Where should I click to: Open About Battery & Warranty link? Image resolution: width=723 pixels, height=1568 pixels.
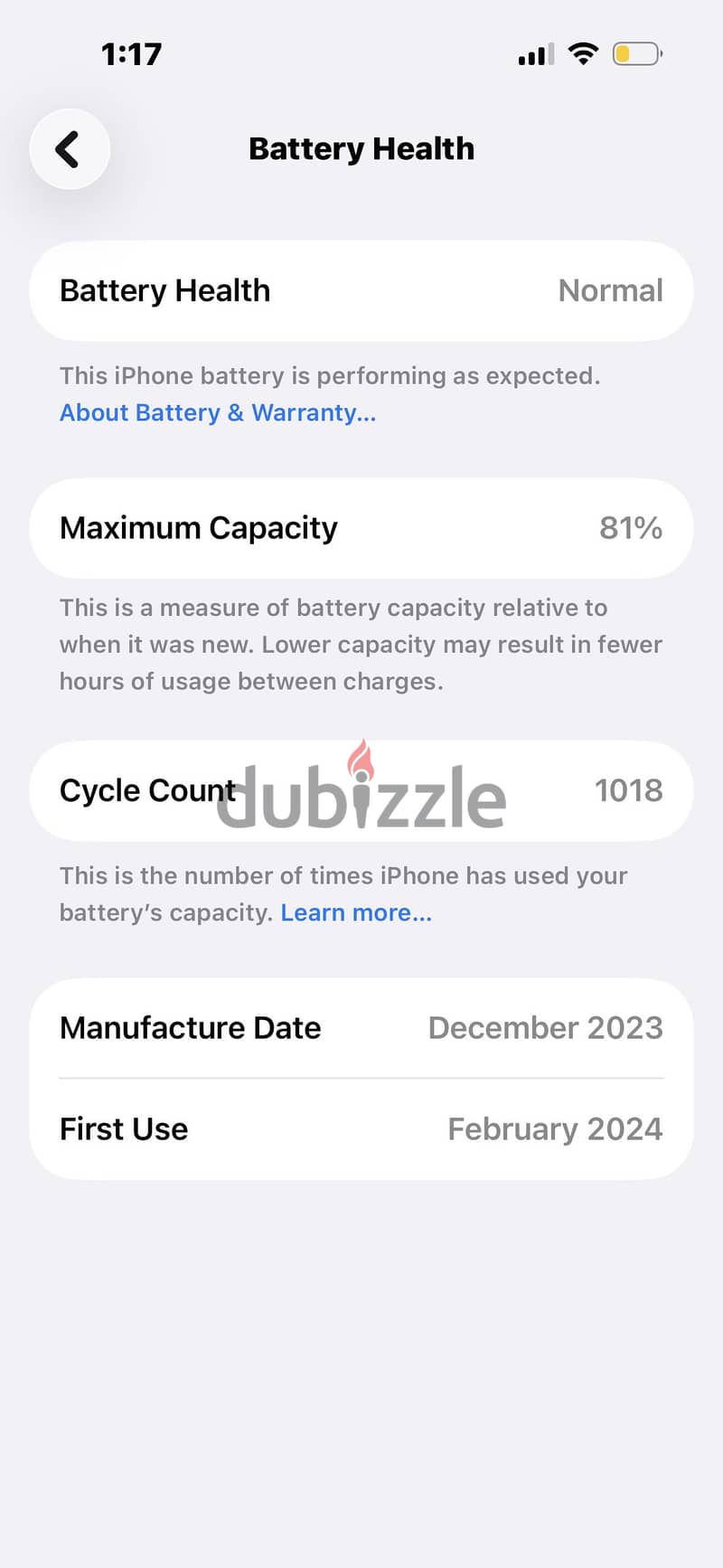[218, 413]
